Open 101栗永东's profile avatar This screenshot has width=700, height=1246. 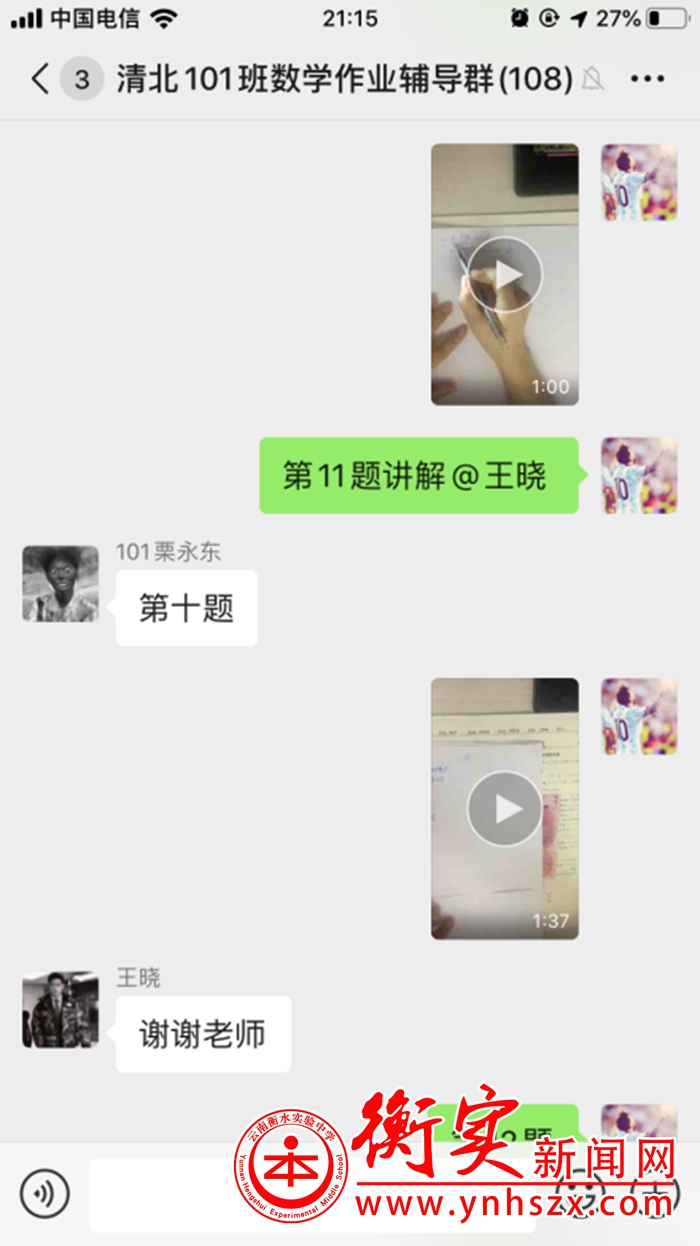click(61, 584)
